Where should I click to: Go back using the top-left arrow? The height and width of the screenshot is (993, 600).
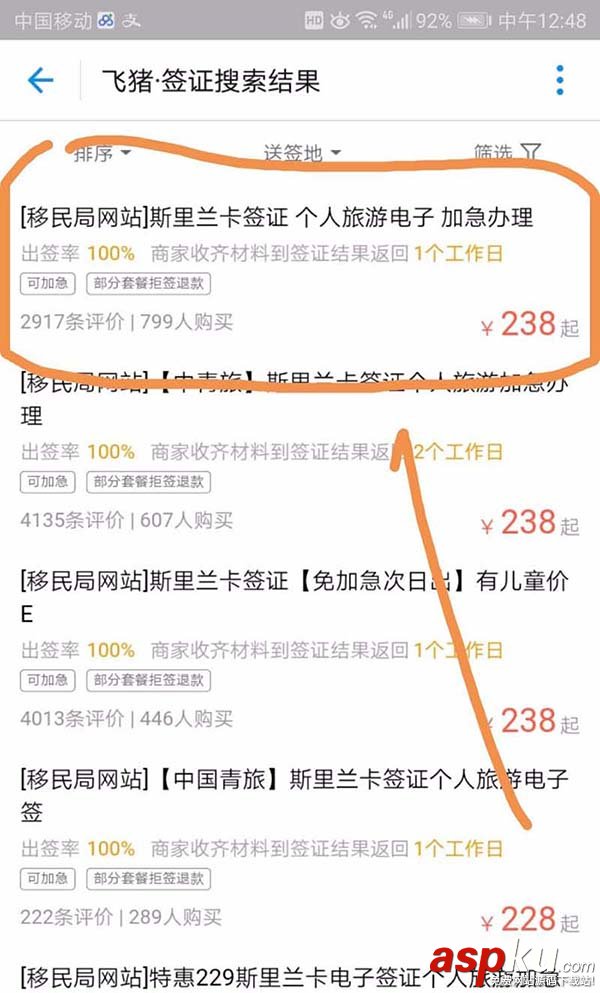[x=40, y=81]
